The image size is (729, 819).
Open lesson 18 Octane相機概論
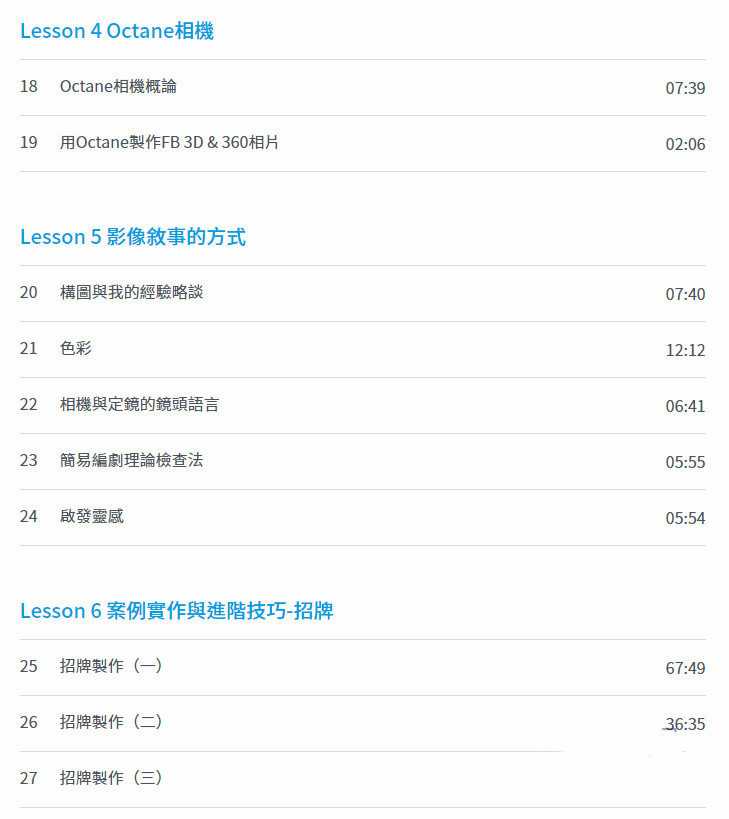pos(118,87)
